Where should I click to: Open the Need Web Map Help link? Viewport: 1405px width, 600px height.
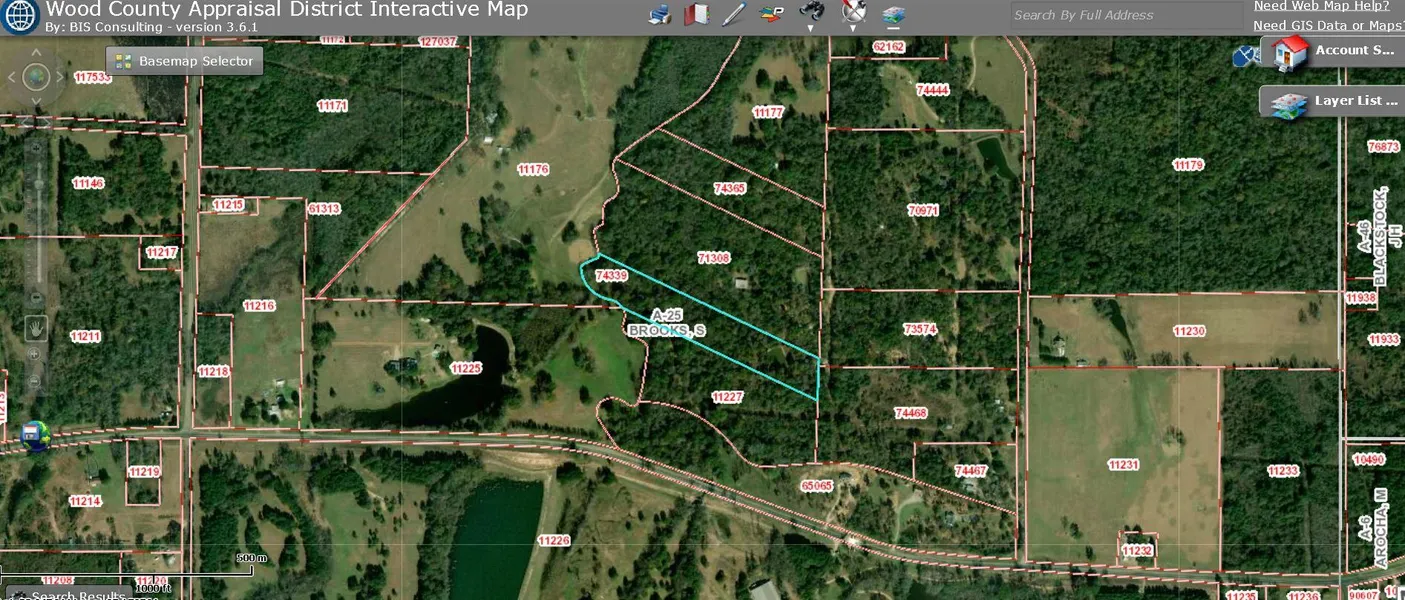pyautogui.click(x=1320, y=6)
